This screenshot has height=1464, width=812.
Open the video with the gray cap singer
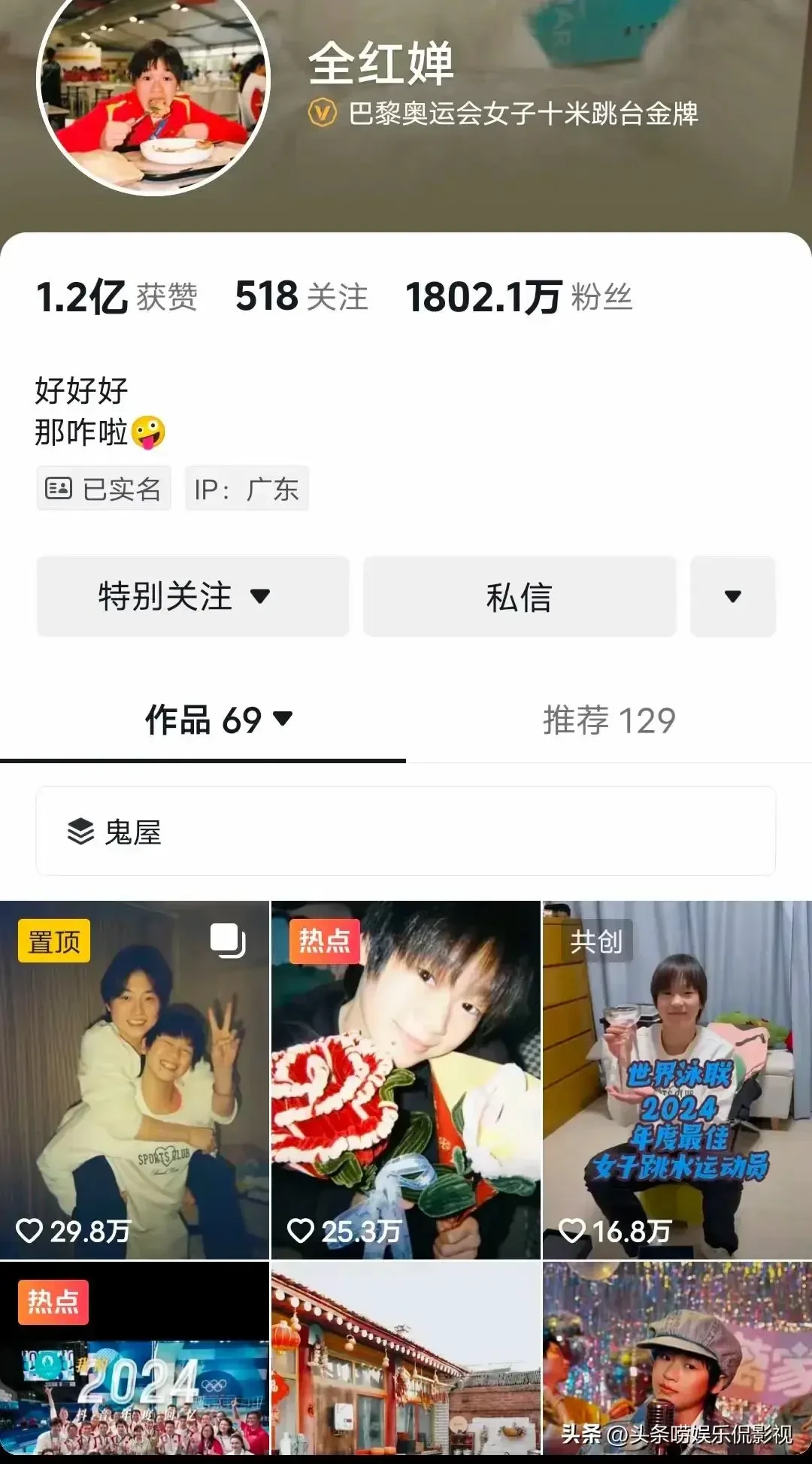pos(677,1353)
